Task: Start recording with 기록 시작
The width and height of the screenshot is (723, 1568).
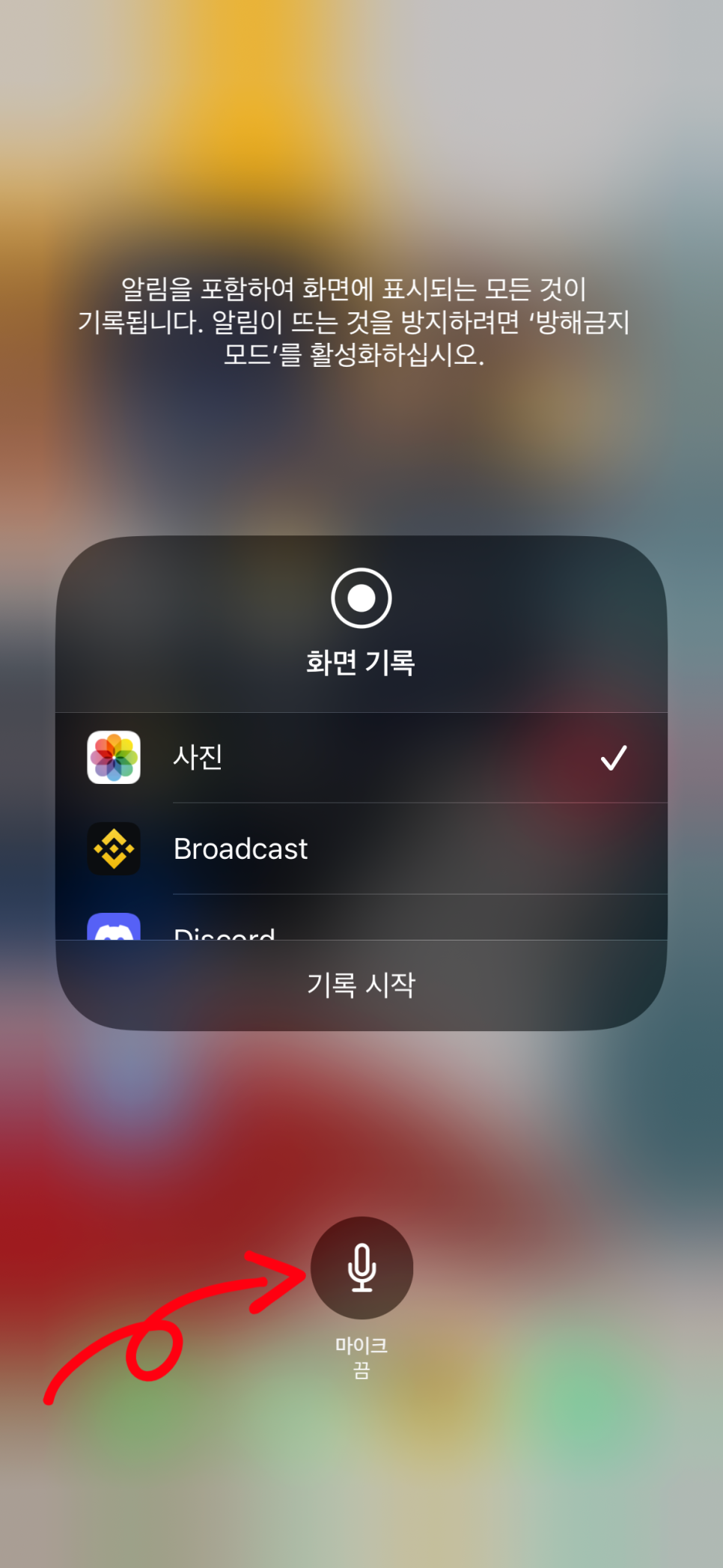Action: pyautogui.click(x=361, y=985)
